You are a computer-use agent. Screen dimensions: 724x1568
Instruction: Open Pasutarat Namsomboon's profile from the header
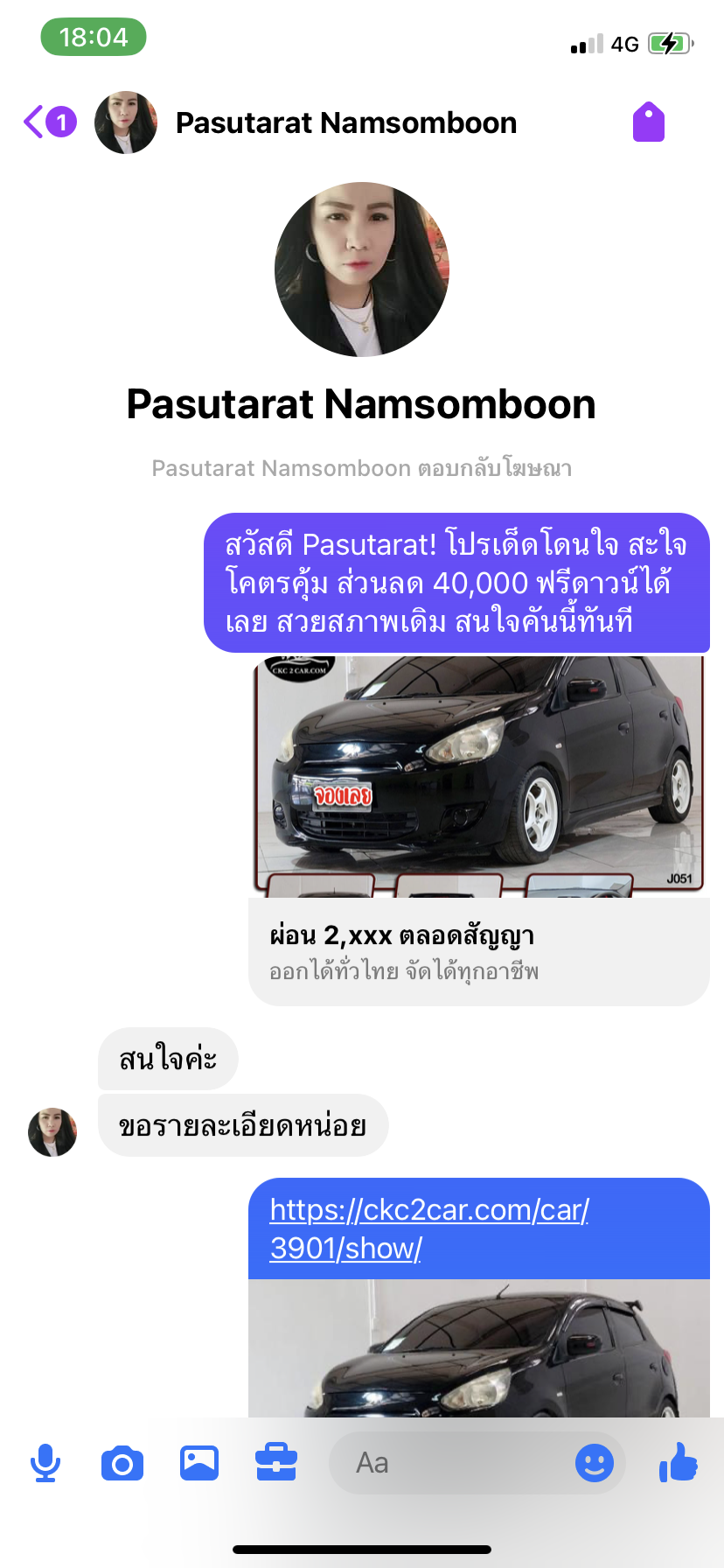tap(346, 123)
